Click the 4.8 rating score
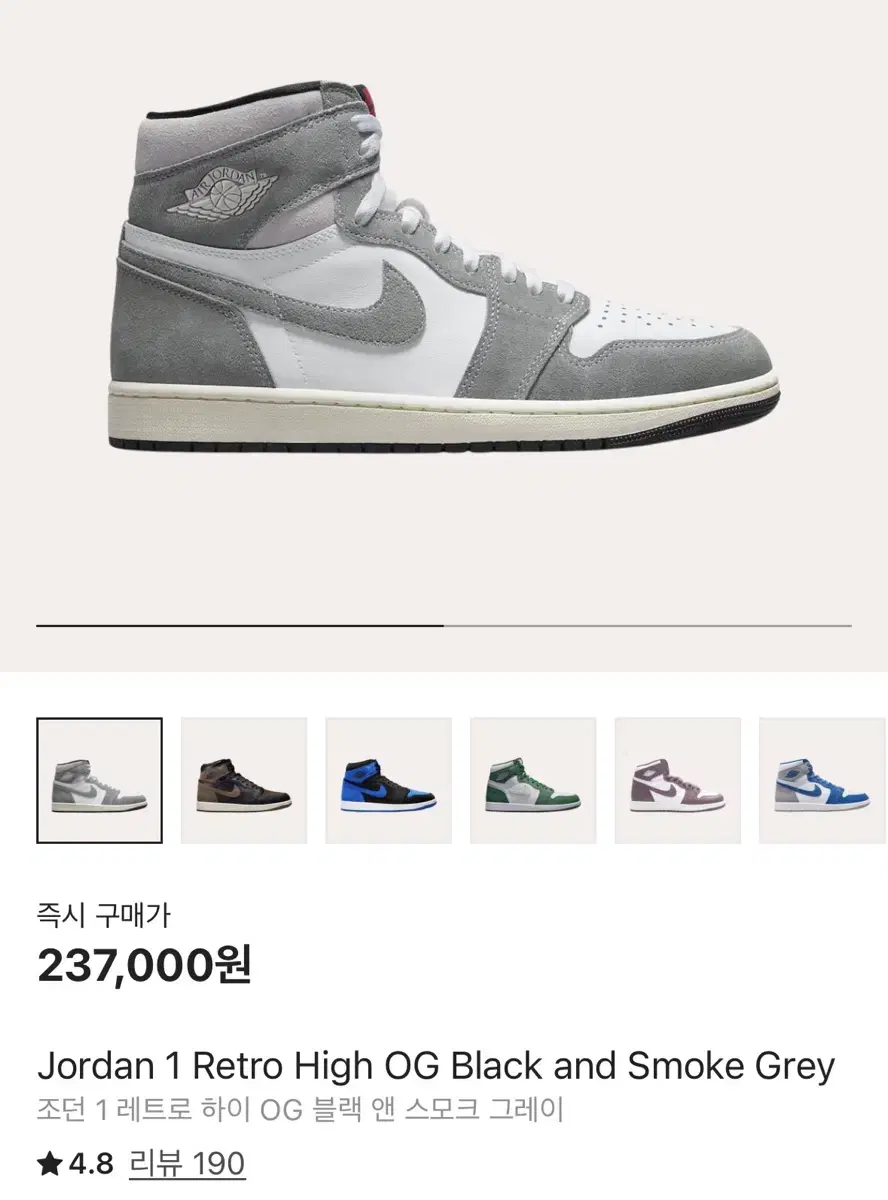Screen dimensions: 888x1200 [x=92, y=1162]
